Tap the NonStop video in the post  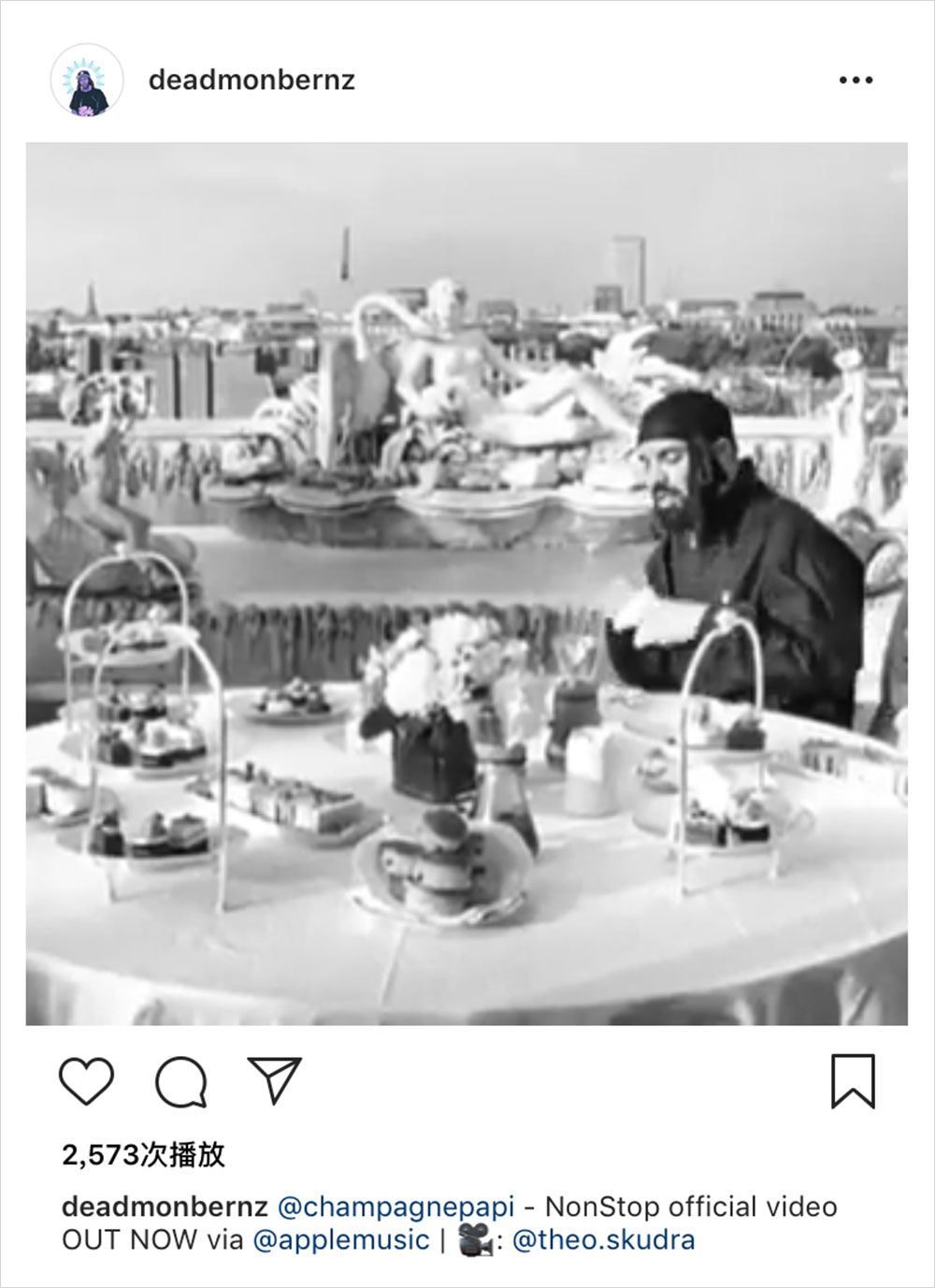(x=467, y=584)
